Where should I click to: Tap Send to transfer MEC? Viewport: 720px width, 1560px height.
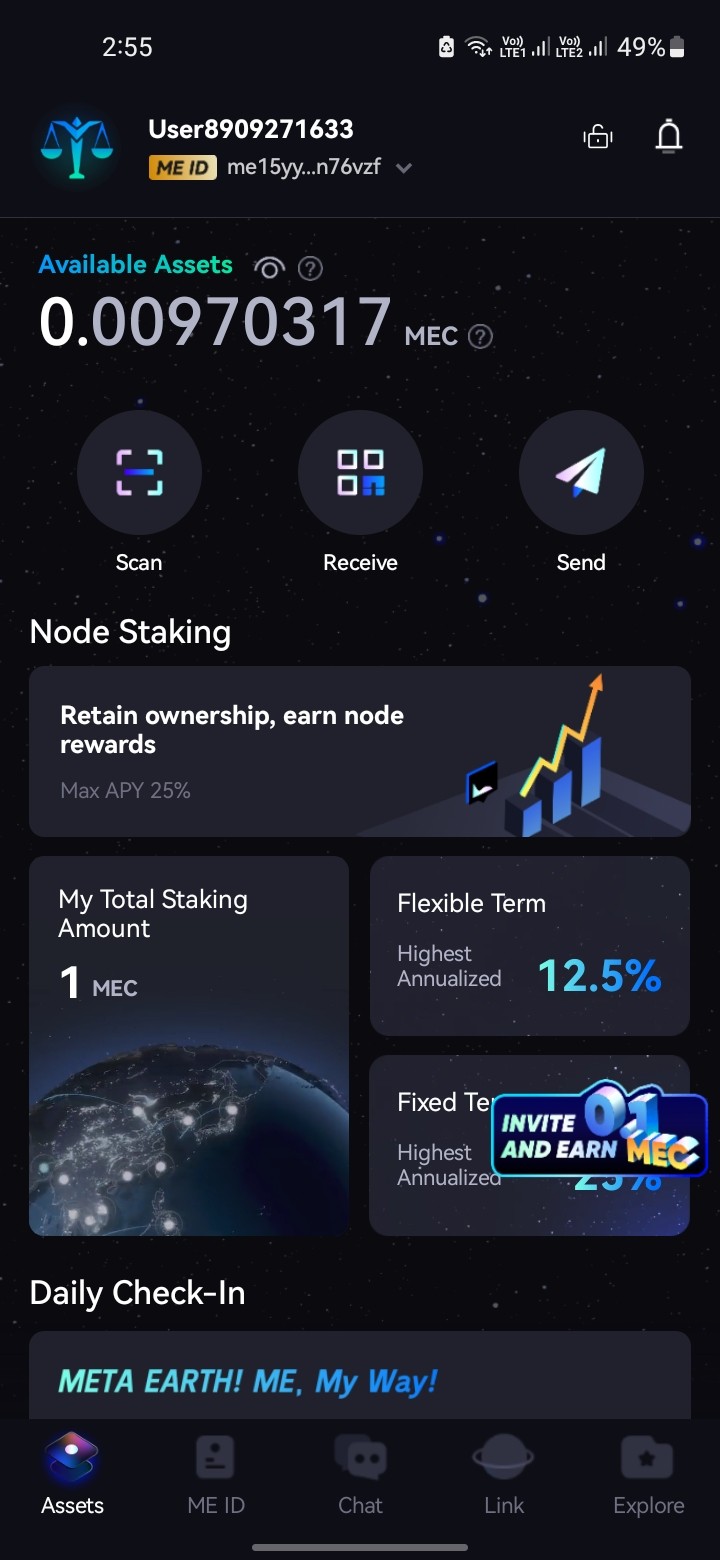pos(581,473)
